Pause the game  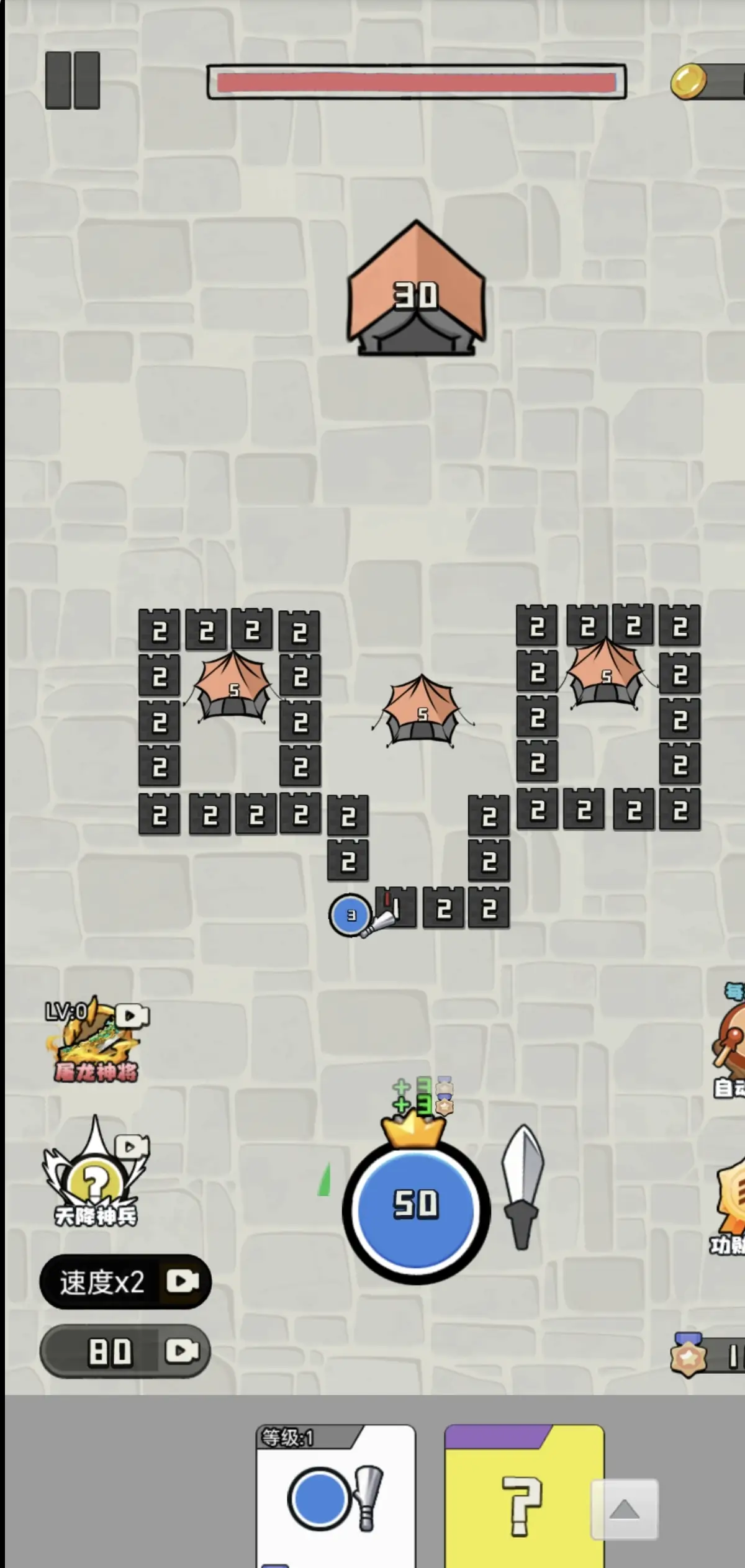(x=73, y=81)
